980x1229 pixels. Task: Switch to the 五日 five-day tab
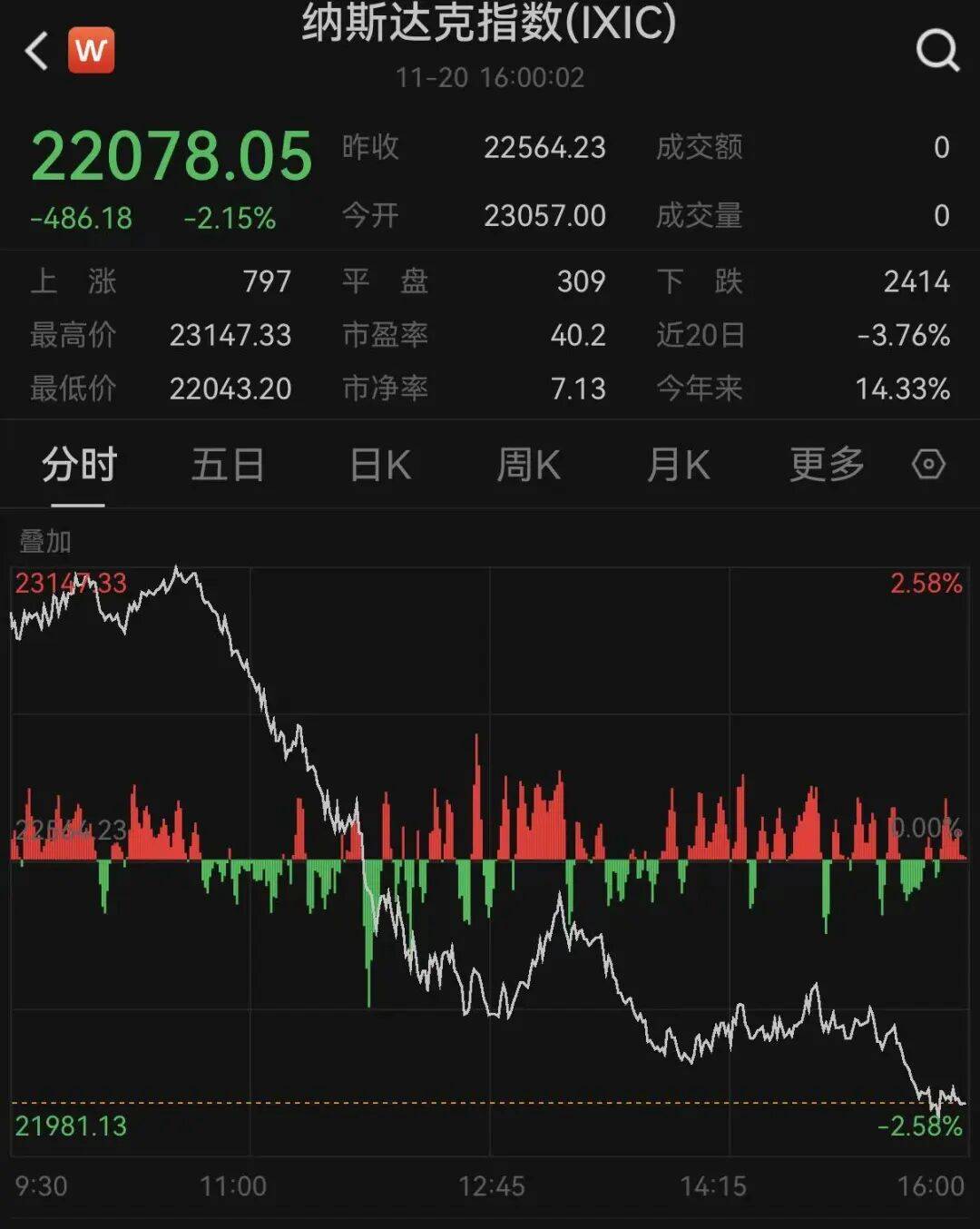[229, 464]
